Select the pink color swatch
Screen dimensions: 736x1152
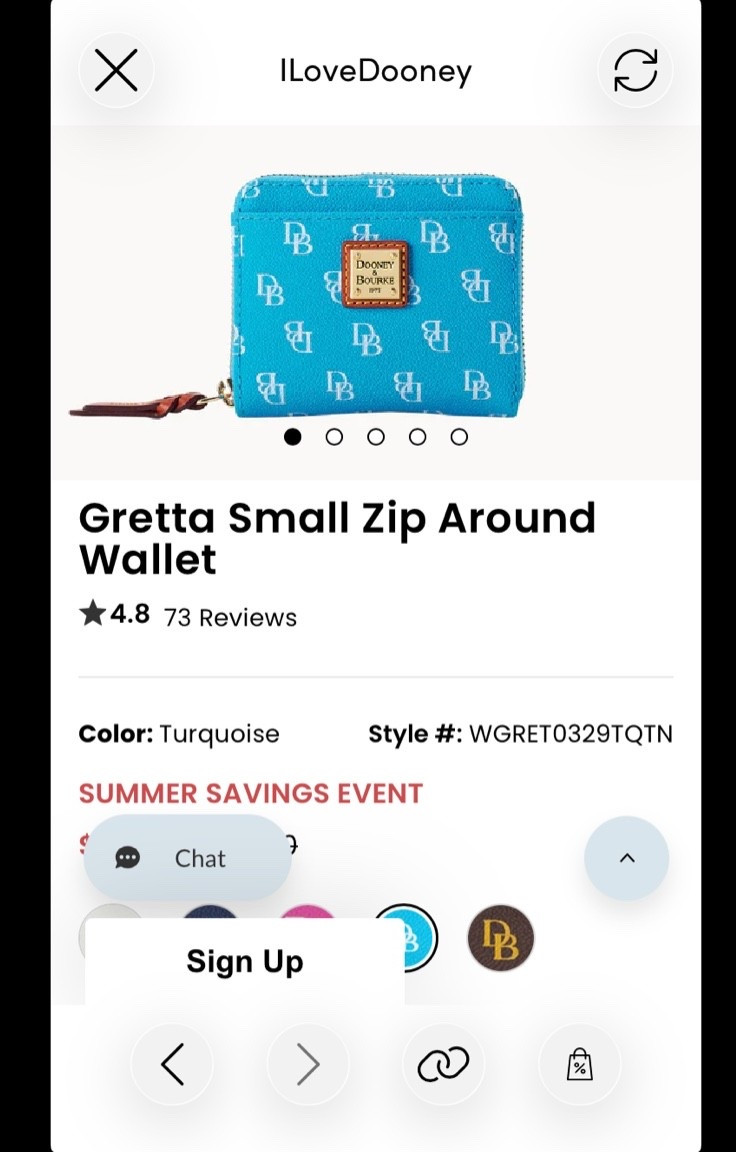[x=307, y=912]
